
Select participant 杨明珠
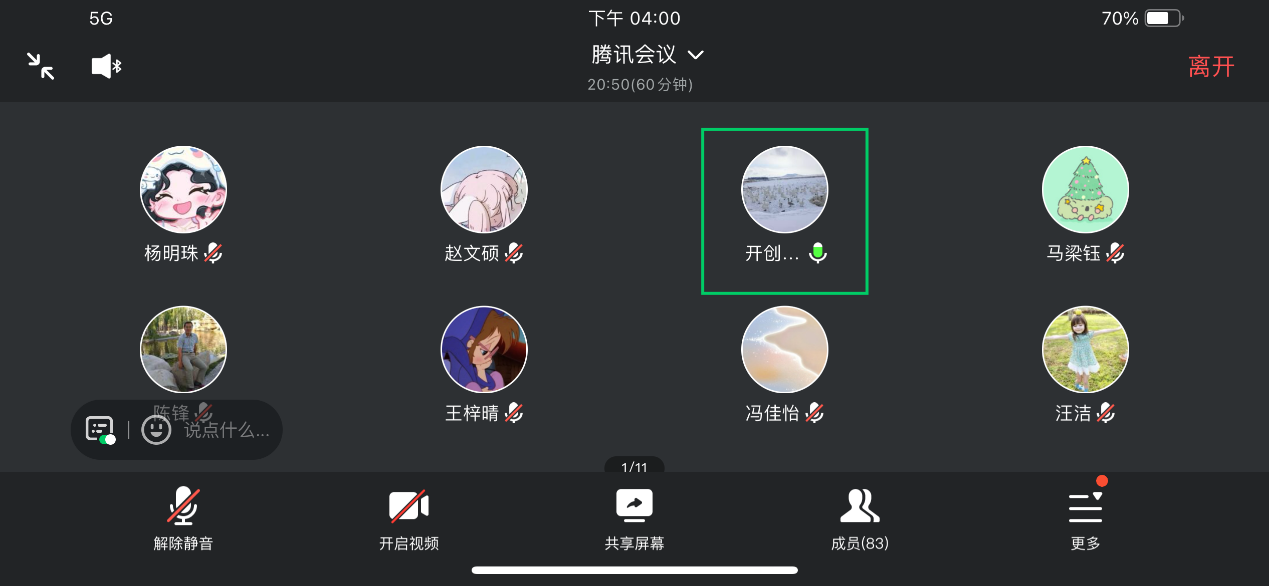(x=183, y=190)
